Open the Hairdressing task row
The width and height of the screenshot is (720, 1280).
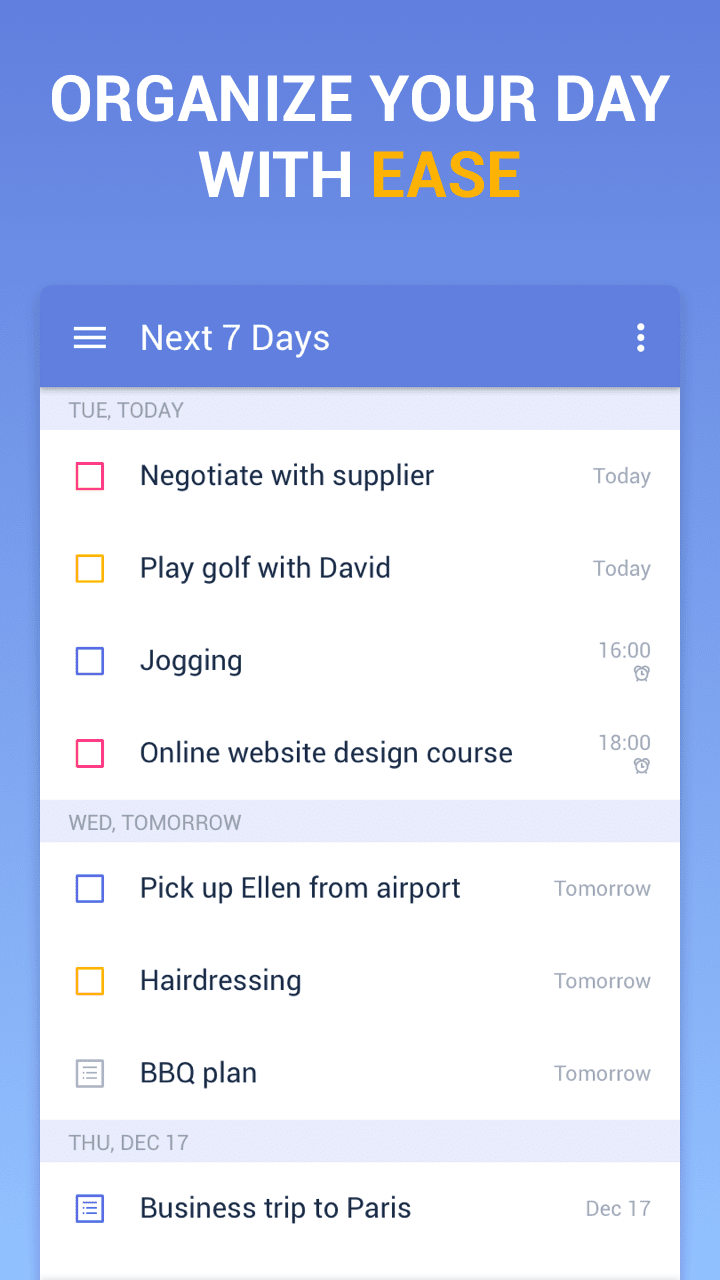tap(220, 981)
